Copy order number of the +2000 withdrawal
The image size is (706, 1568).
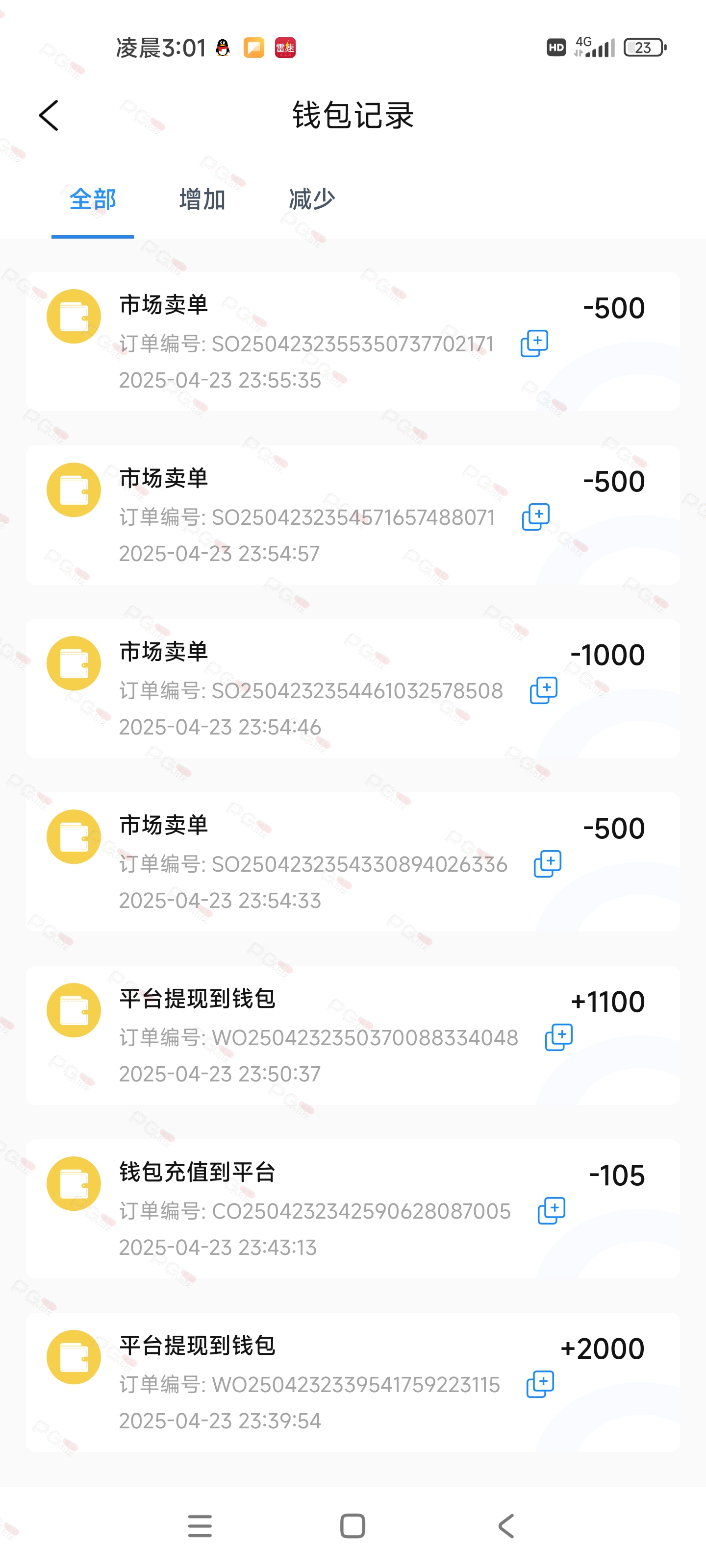coord(540,1384)
